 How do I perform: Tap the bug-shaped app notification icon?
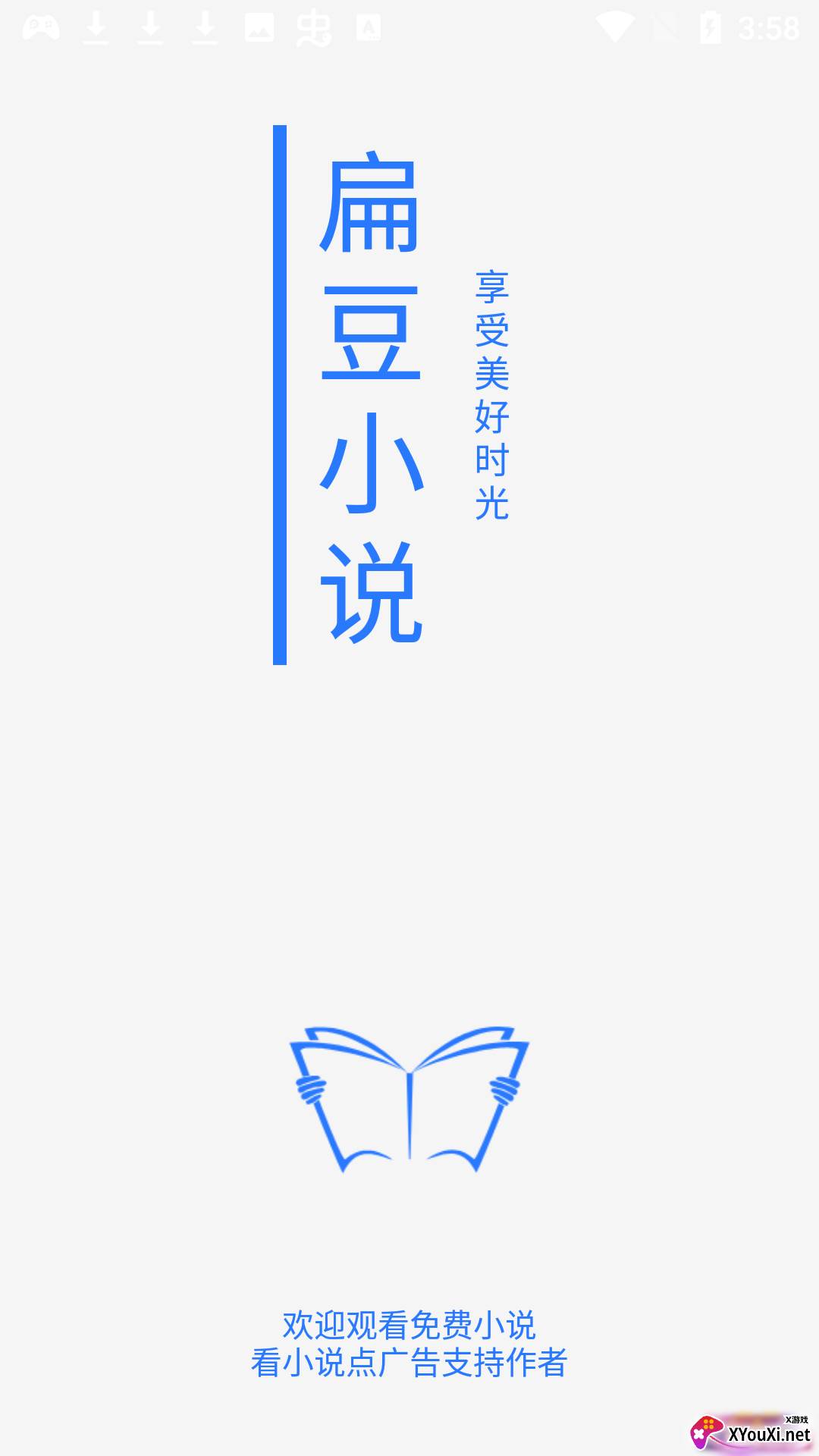315,28
